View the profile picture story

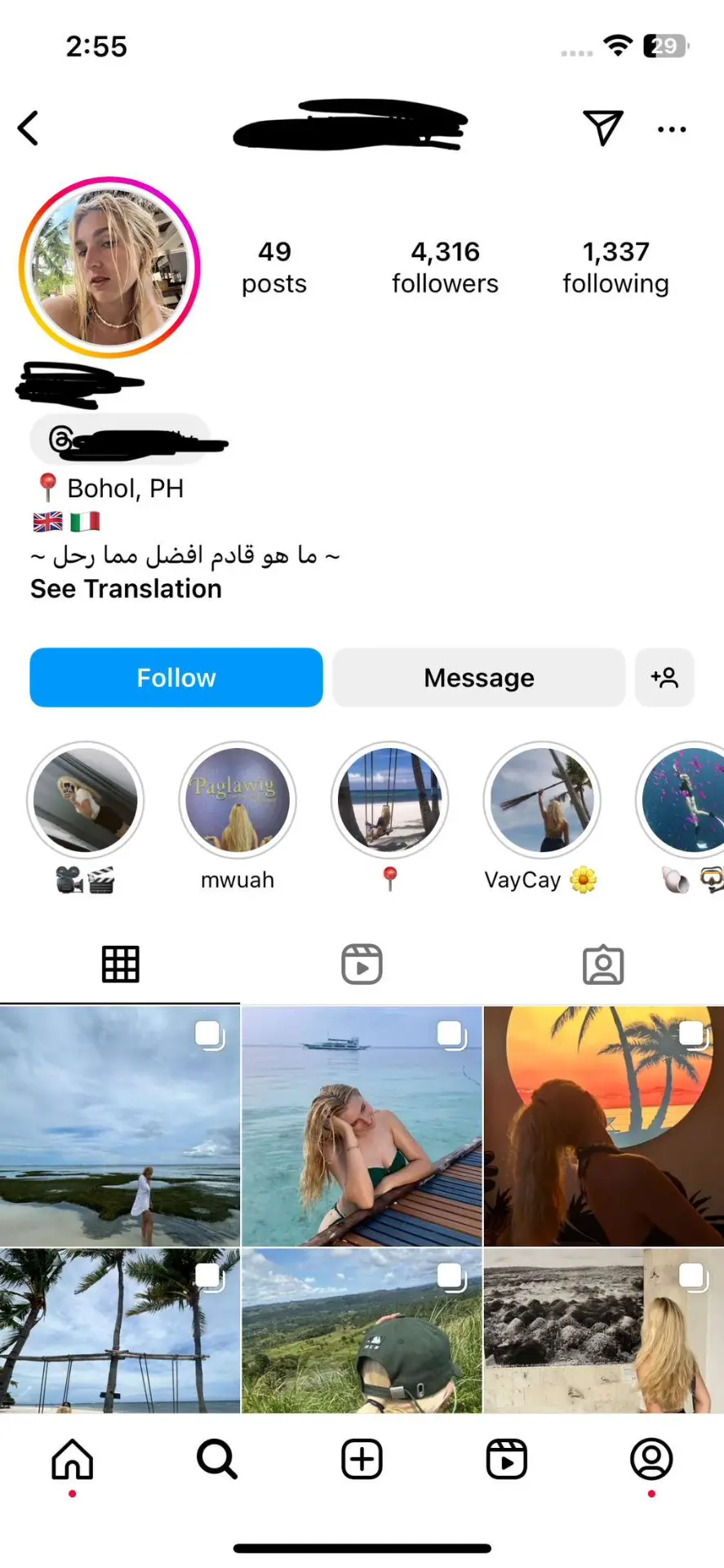109,267
